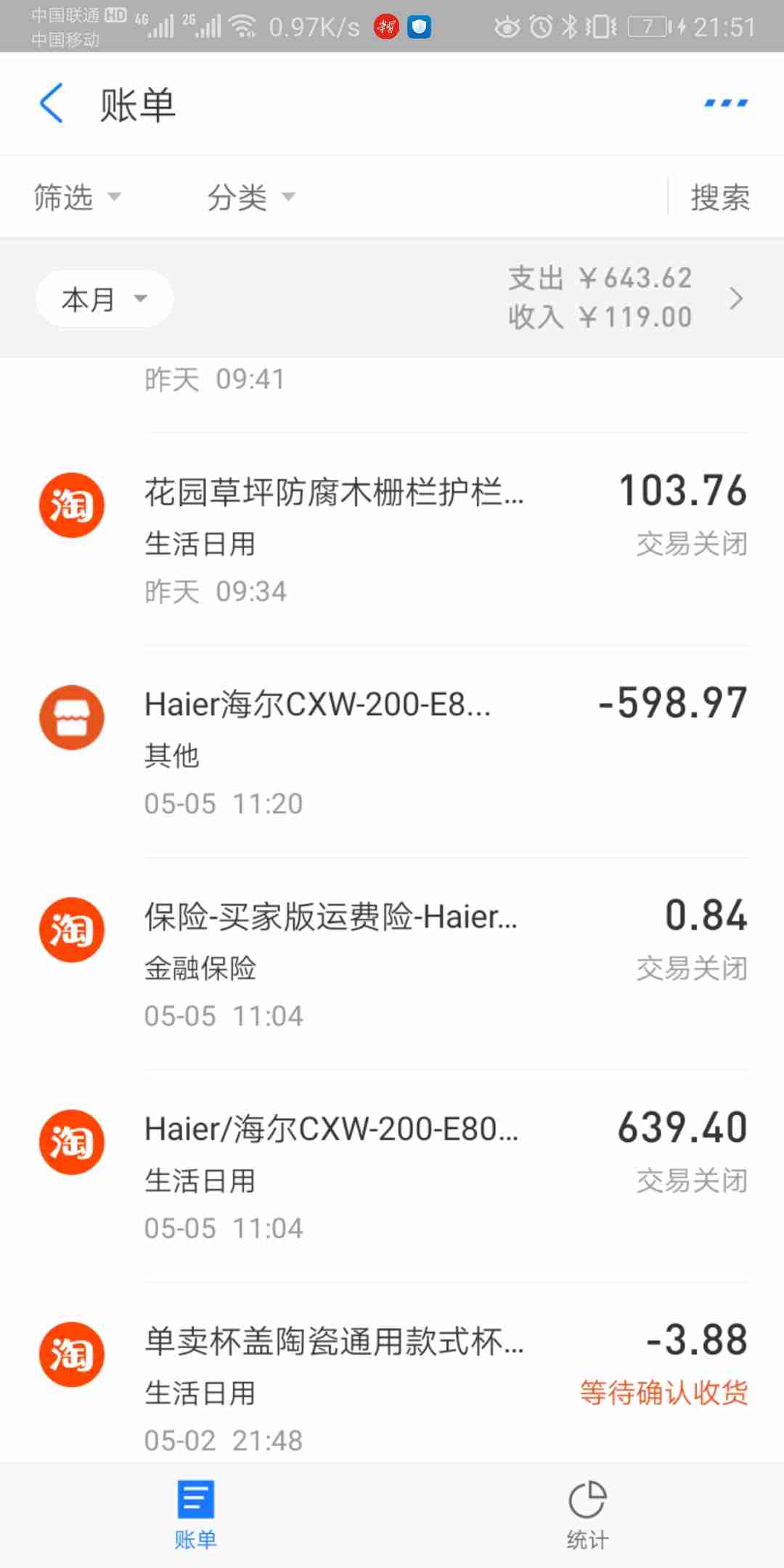Open the 花园草坪防腐木栅栏护栏 transaction

tap(392, 539)
